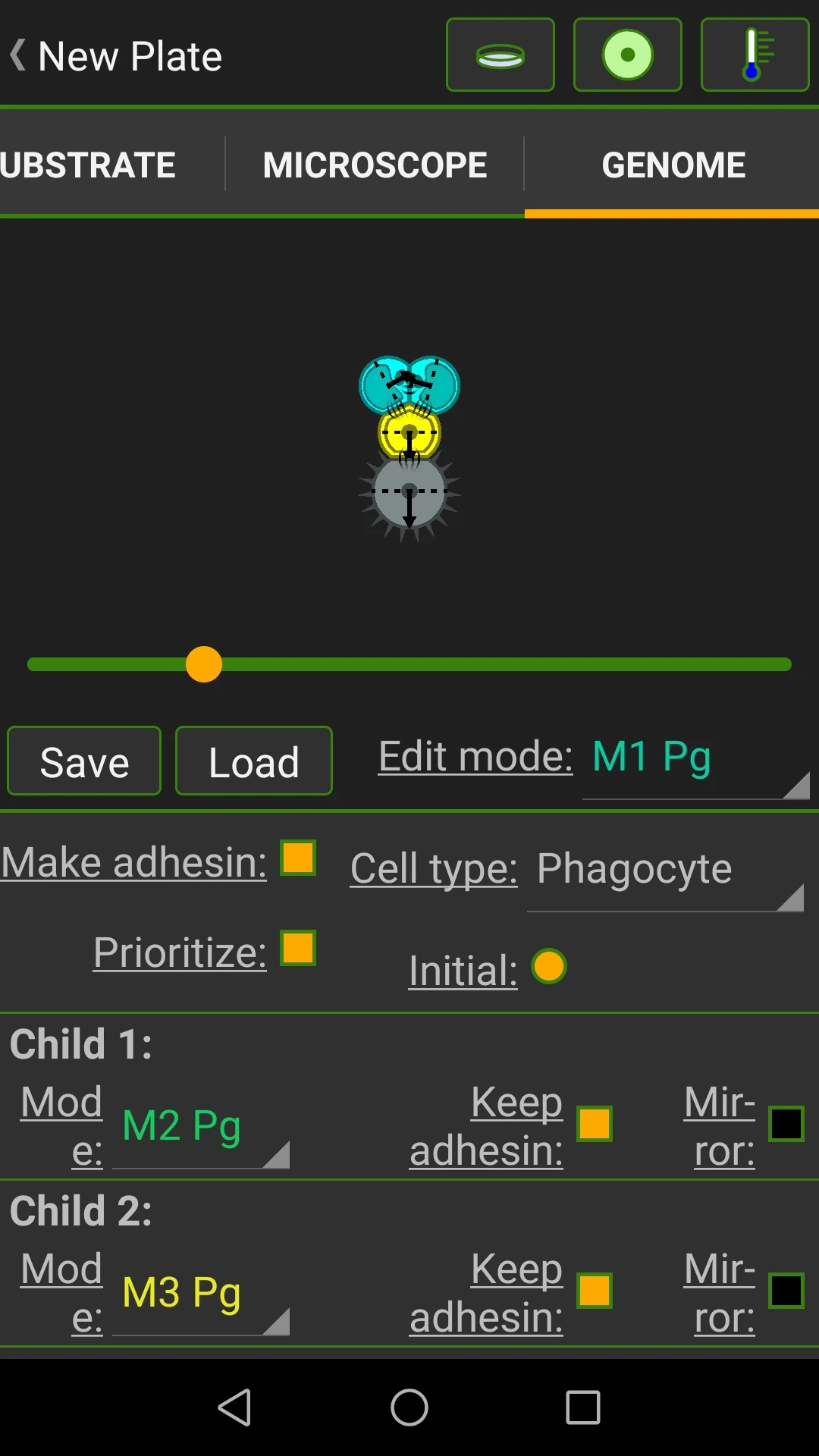Screen dimensions: 819x1456
Task: Select the Genome tab
Action: pos(673,165)
